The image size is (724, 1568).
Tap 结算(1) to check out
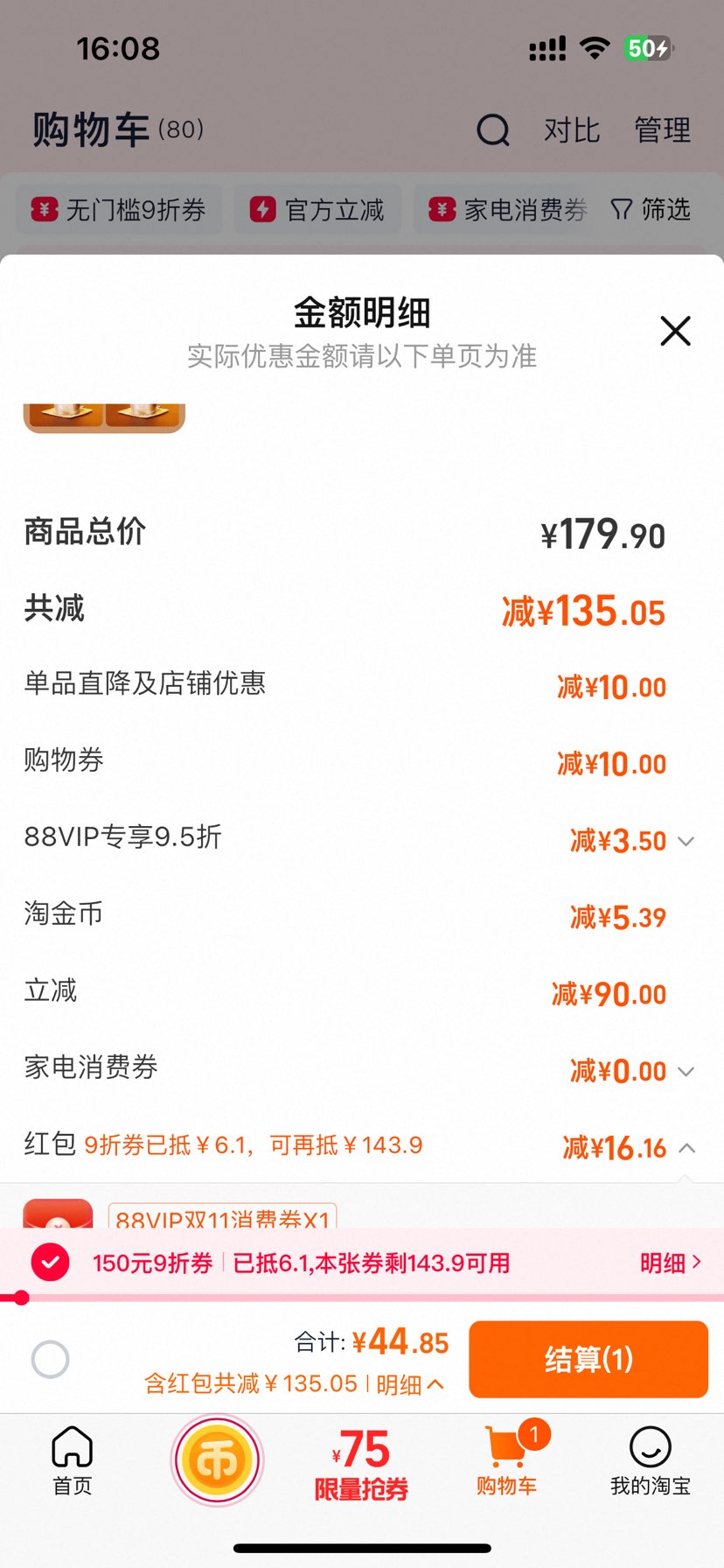coord(588,1359)
